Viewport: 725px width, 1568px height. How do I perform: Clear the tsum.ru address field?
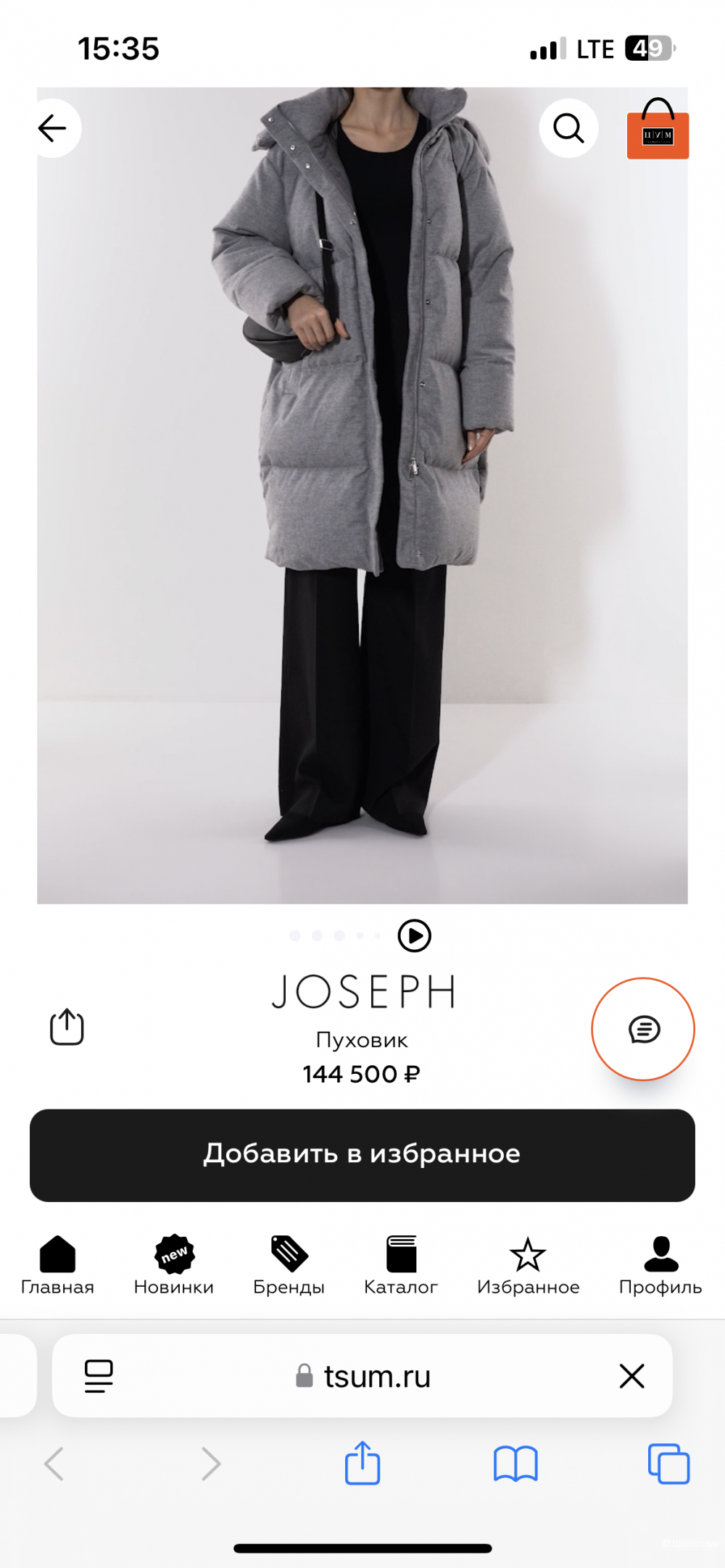point(632,1376)
